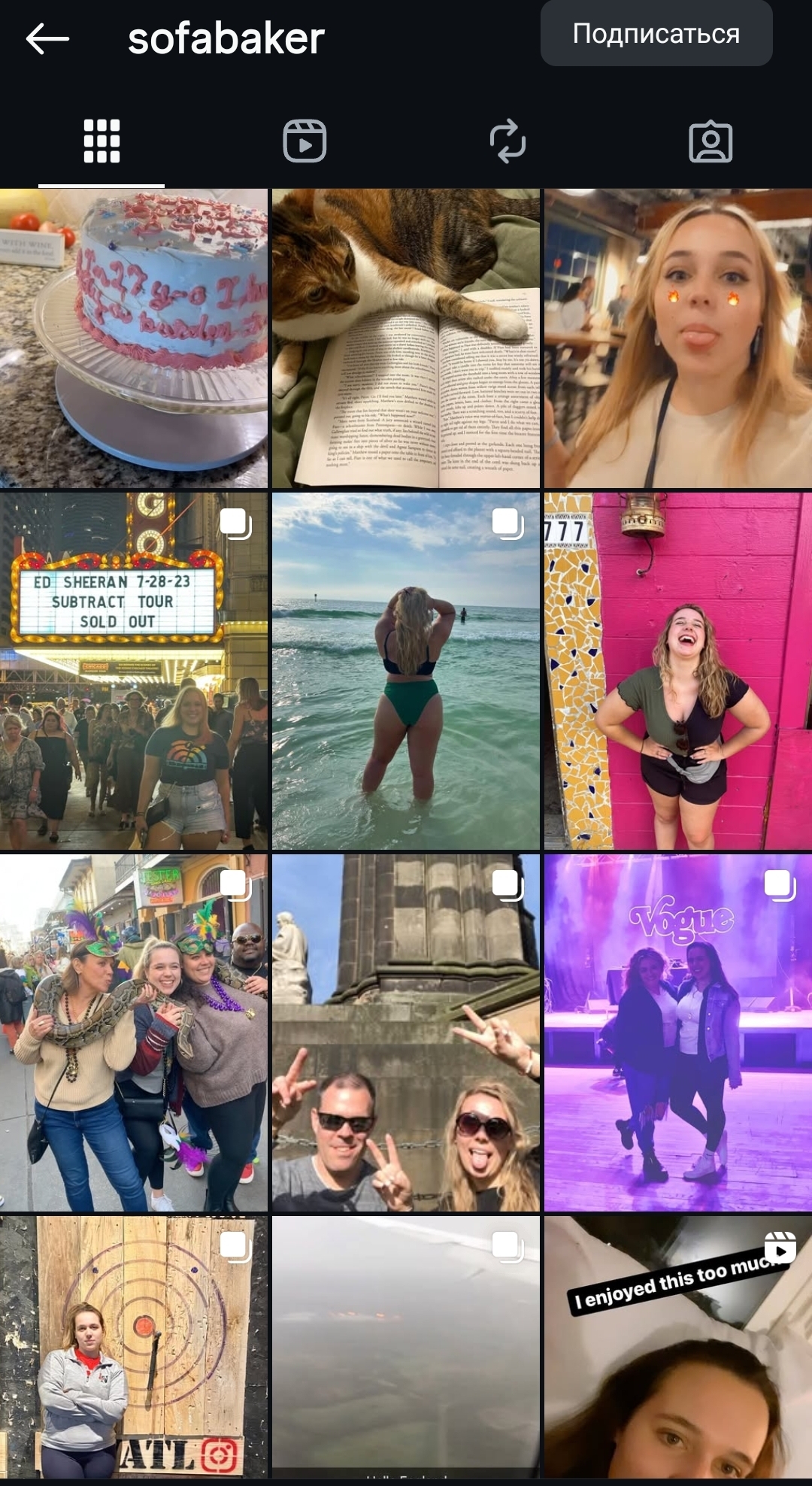812x1486 pixels.
Task: View the pink wall photo post
Action: click(x=678, y=671)
